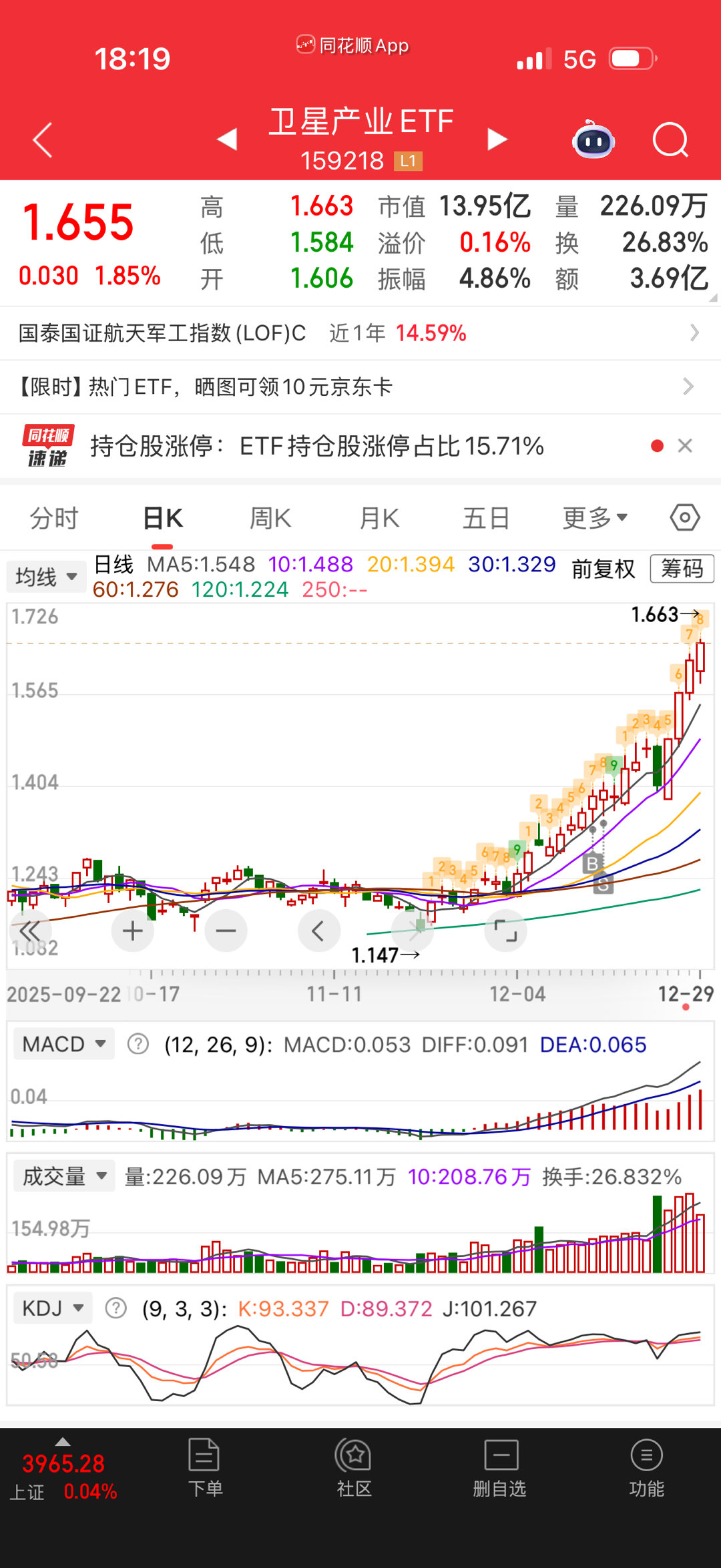The image size is (721, 1568).
Task: Click the back navigation arrow
Action: (41, 140)
